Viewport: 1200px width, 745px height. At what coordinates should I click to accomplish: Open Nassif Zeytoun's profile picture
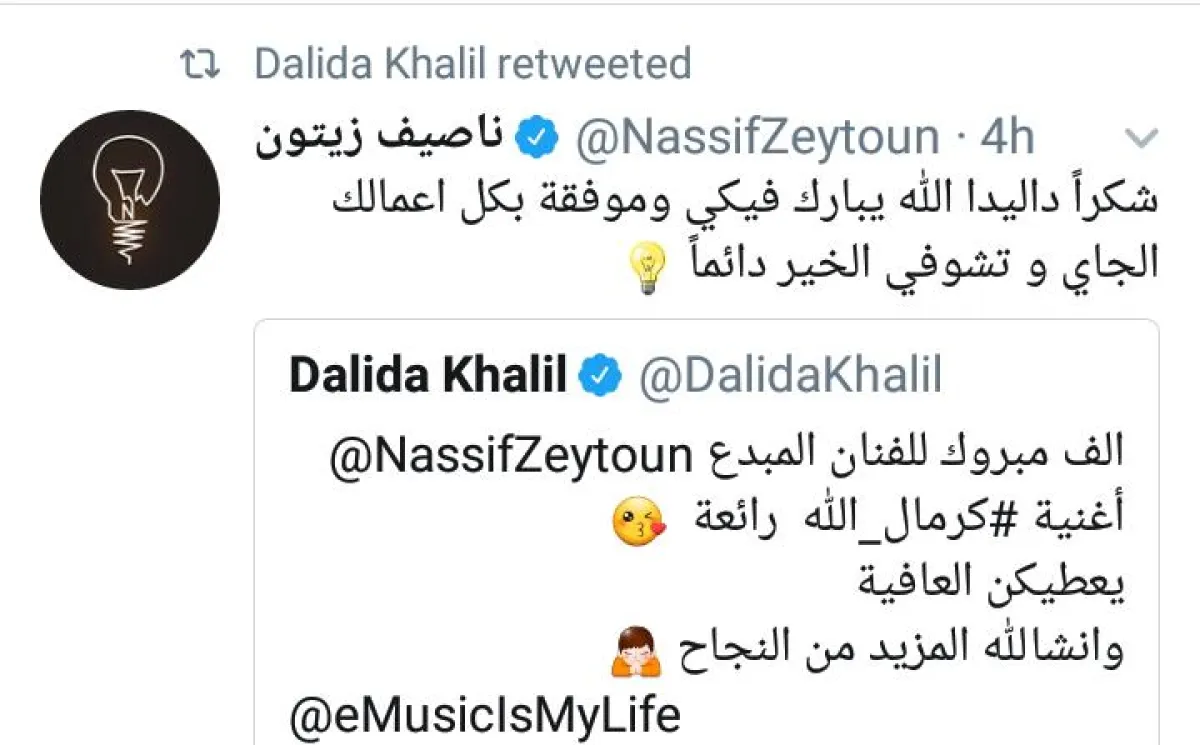point(129,200)
